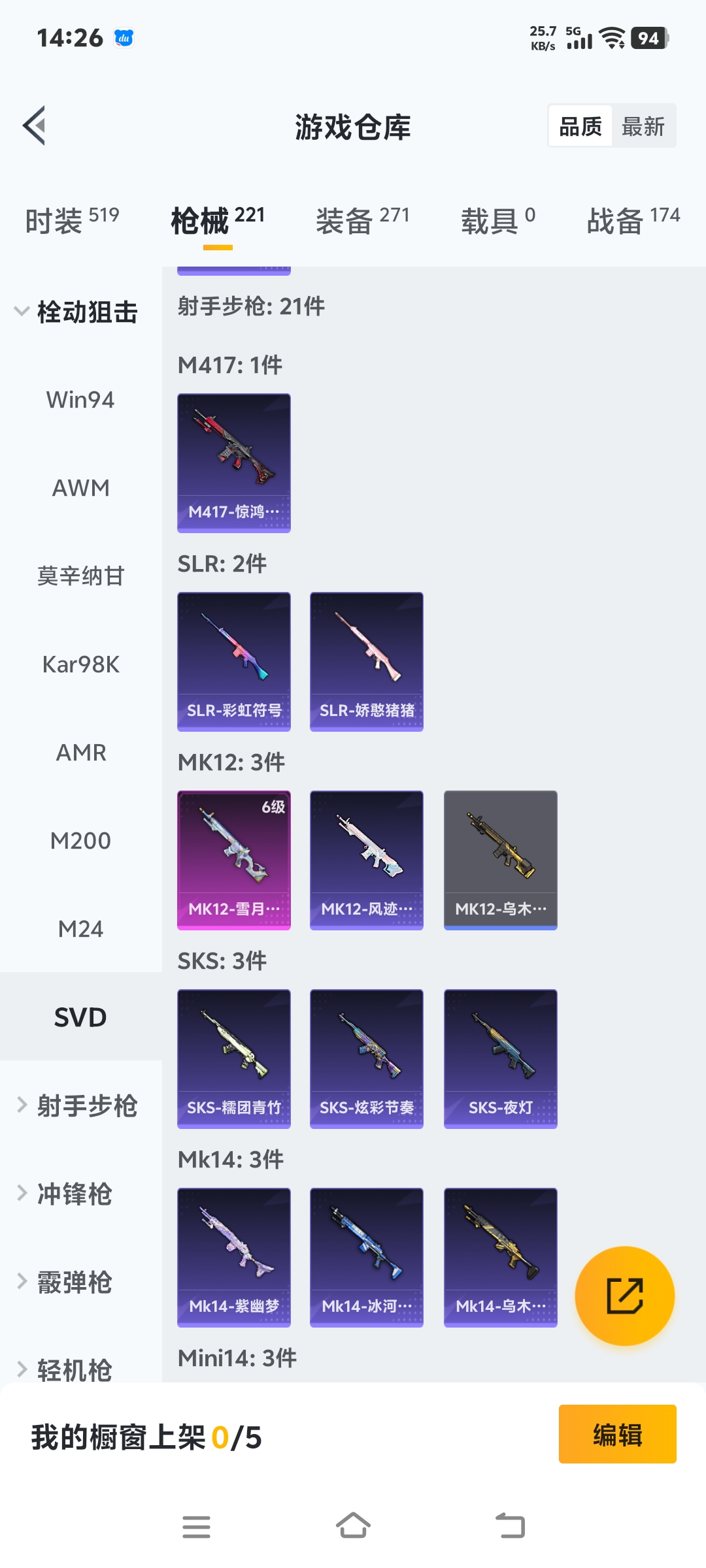Image resolution: width=706 pixels, height=1568 pixels.
Task: Open the M417-惊鸿 skin card
Action: coord(234,463)
